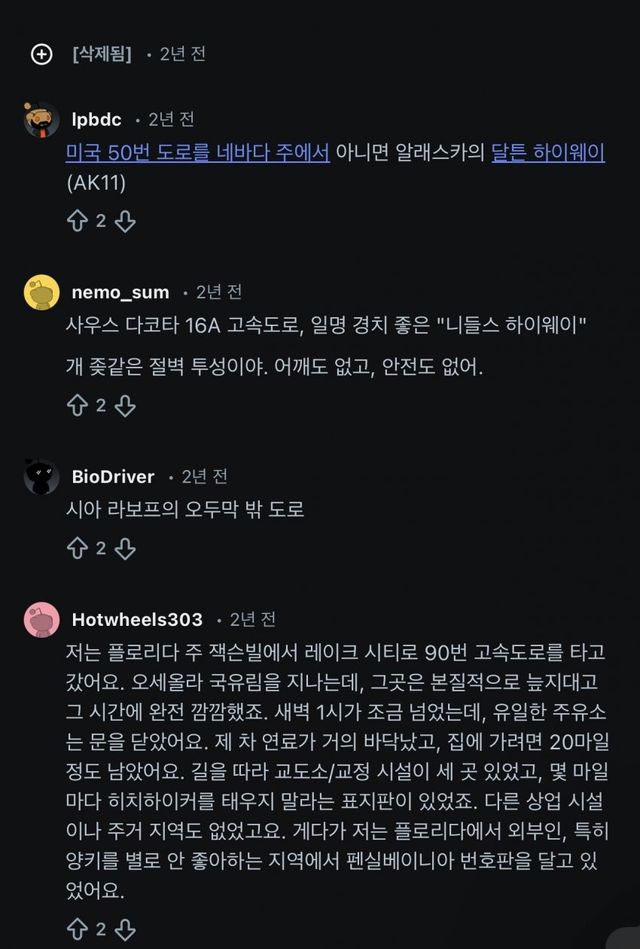Upvote the comment by lpbdc
640x949 pixels.
77,221
